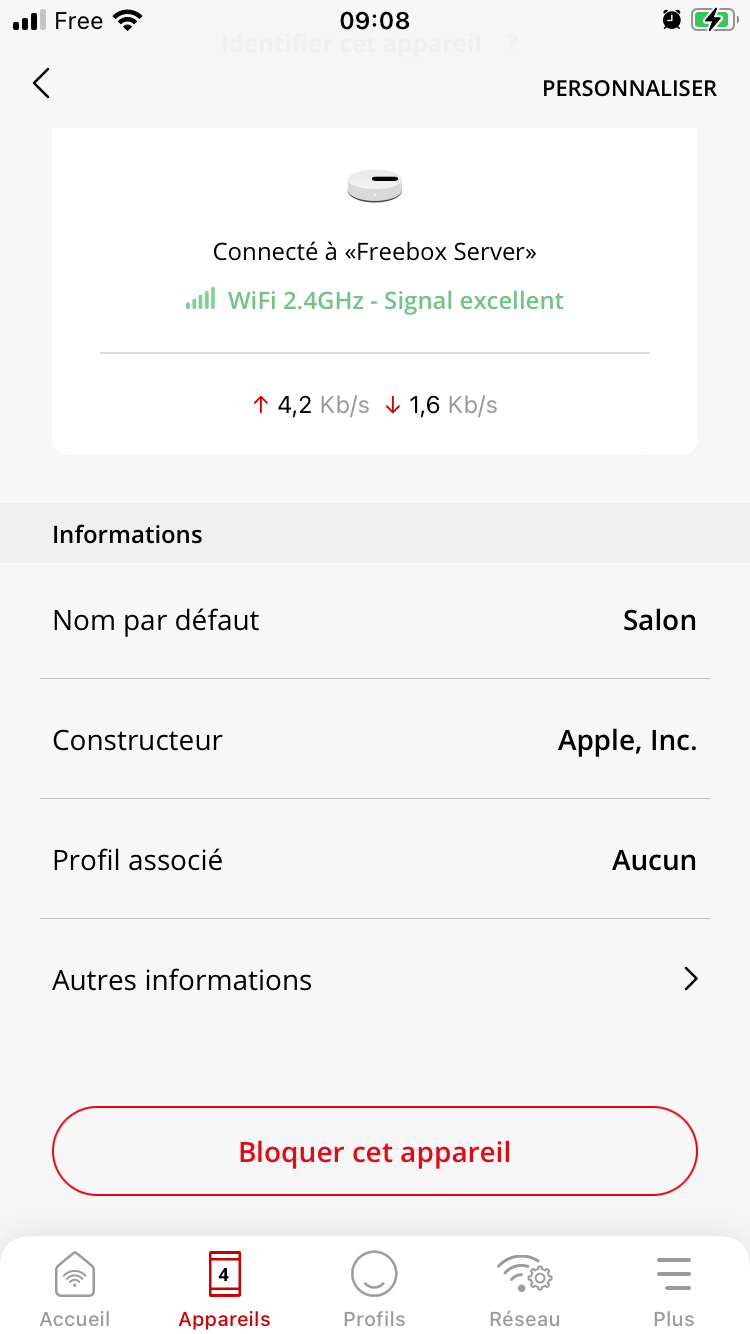Open the Profils tab

(374, 1290)
